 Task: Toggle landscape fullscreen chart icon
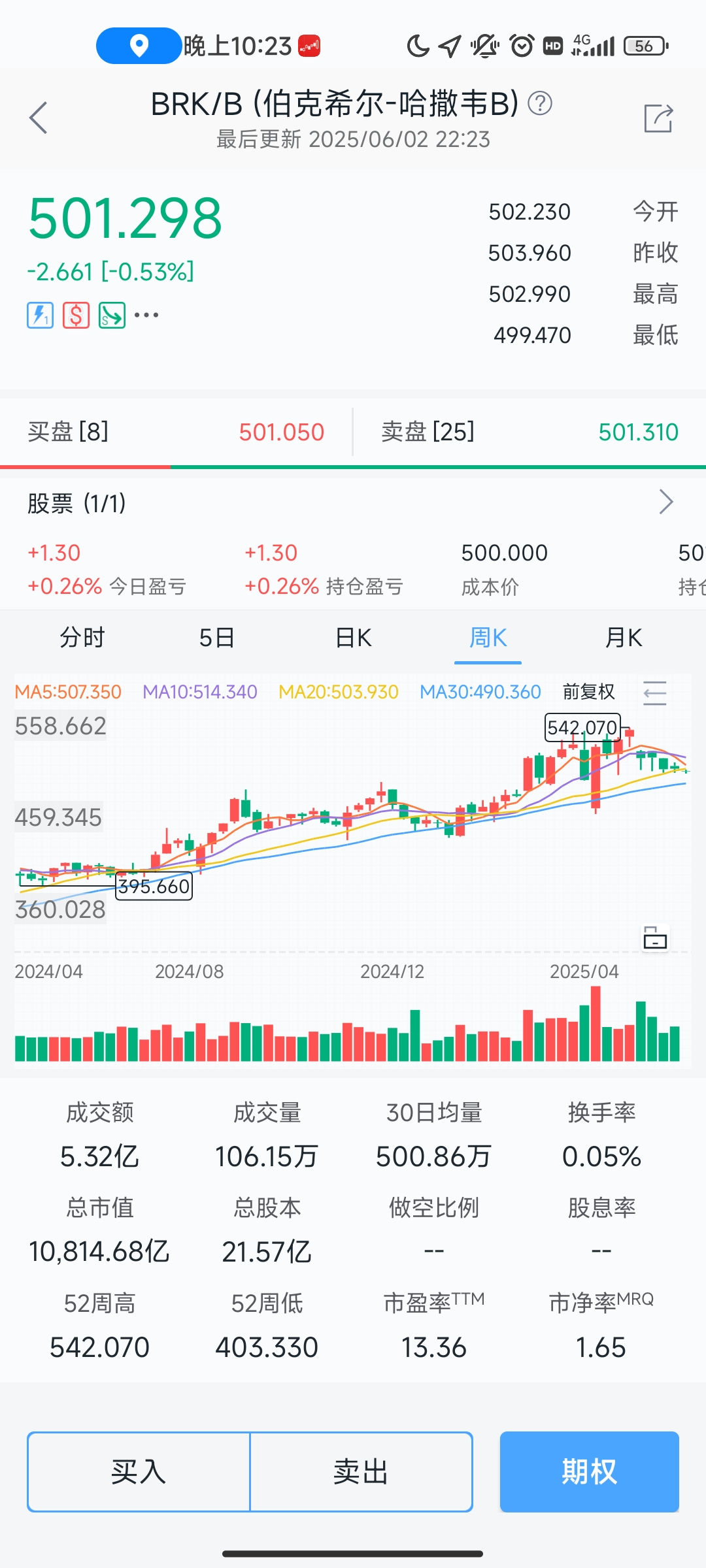coord(654,939)
